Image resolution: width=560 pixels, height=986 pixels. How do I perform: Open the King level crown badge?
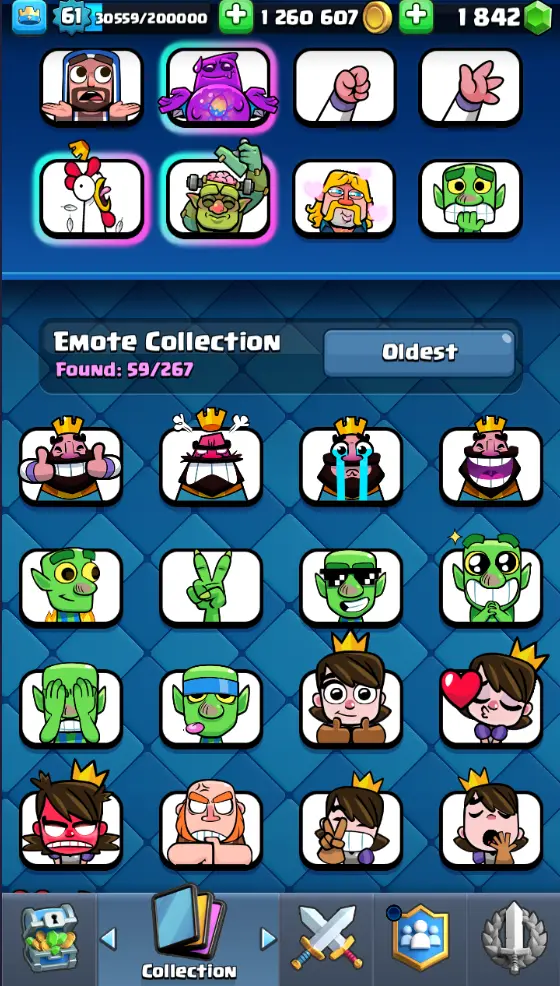click(29, 16)
